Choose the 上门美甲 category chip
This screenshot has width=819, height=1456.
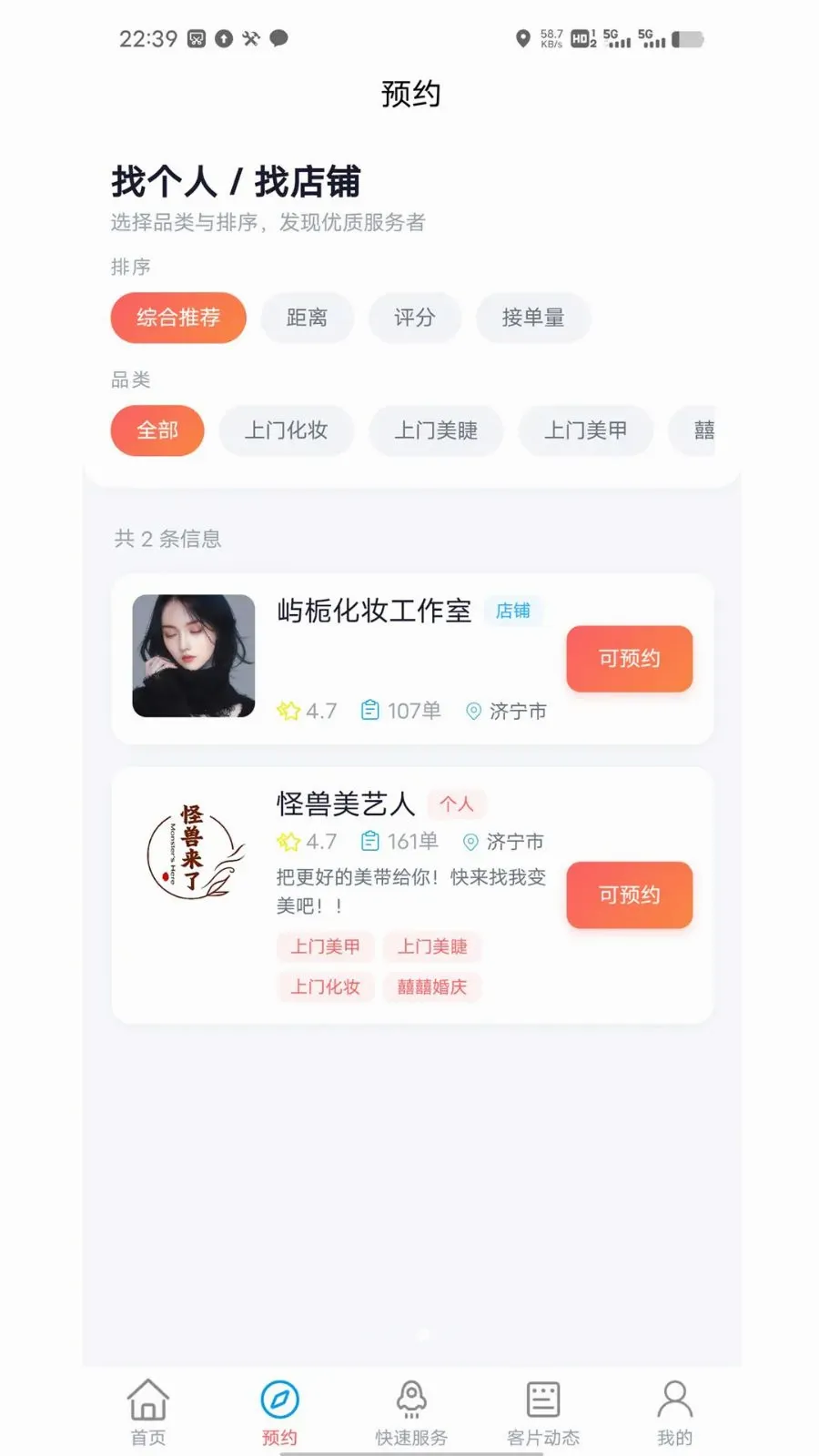tap(585, 430)
